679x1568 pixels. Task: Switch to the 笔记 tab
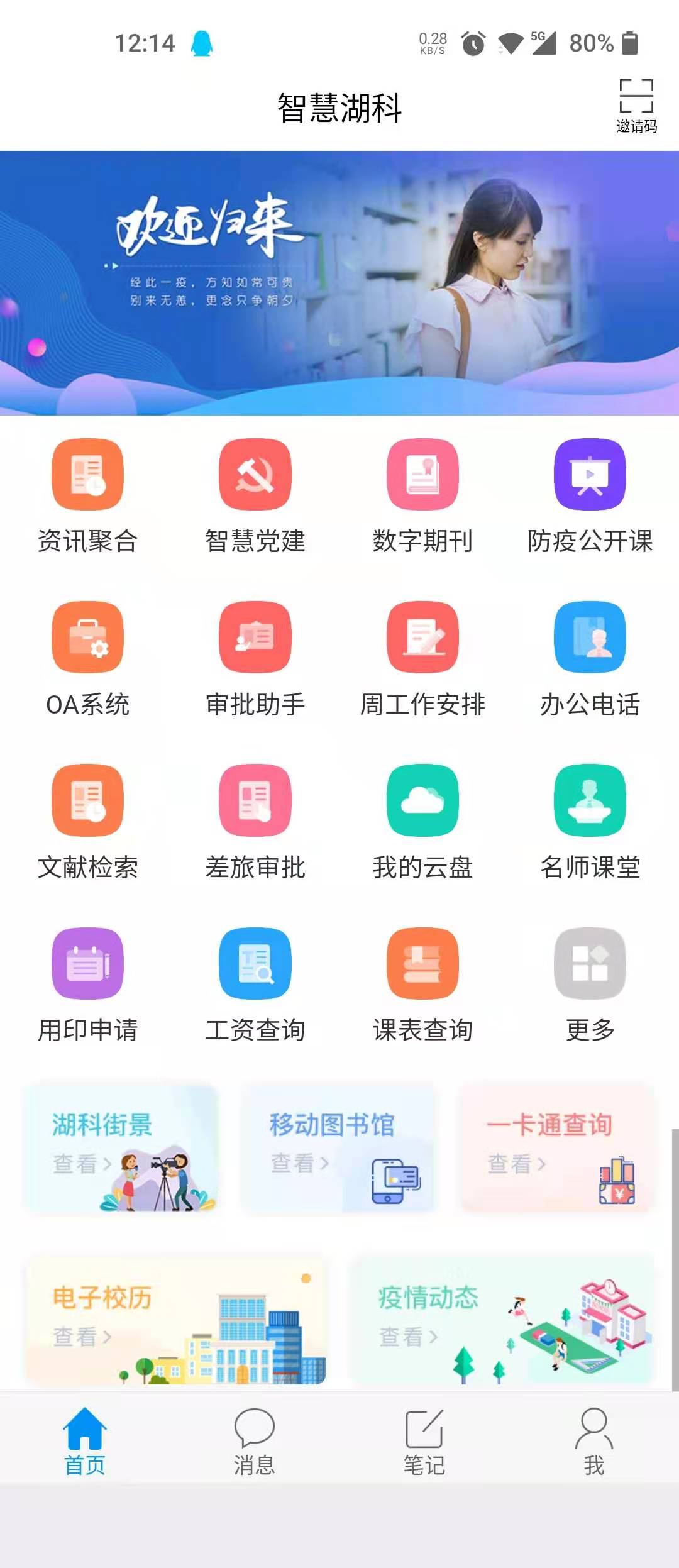(424, 1441)
